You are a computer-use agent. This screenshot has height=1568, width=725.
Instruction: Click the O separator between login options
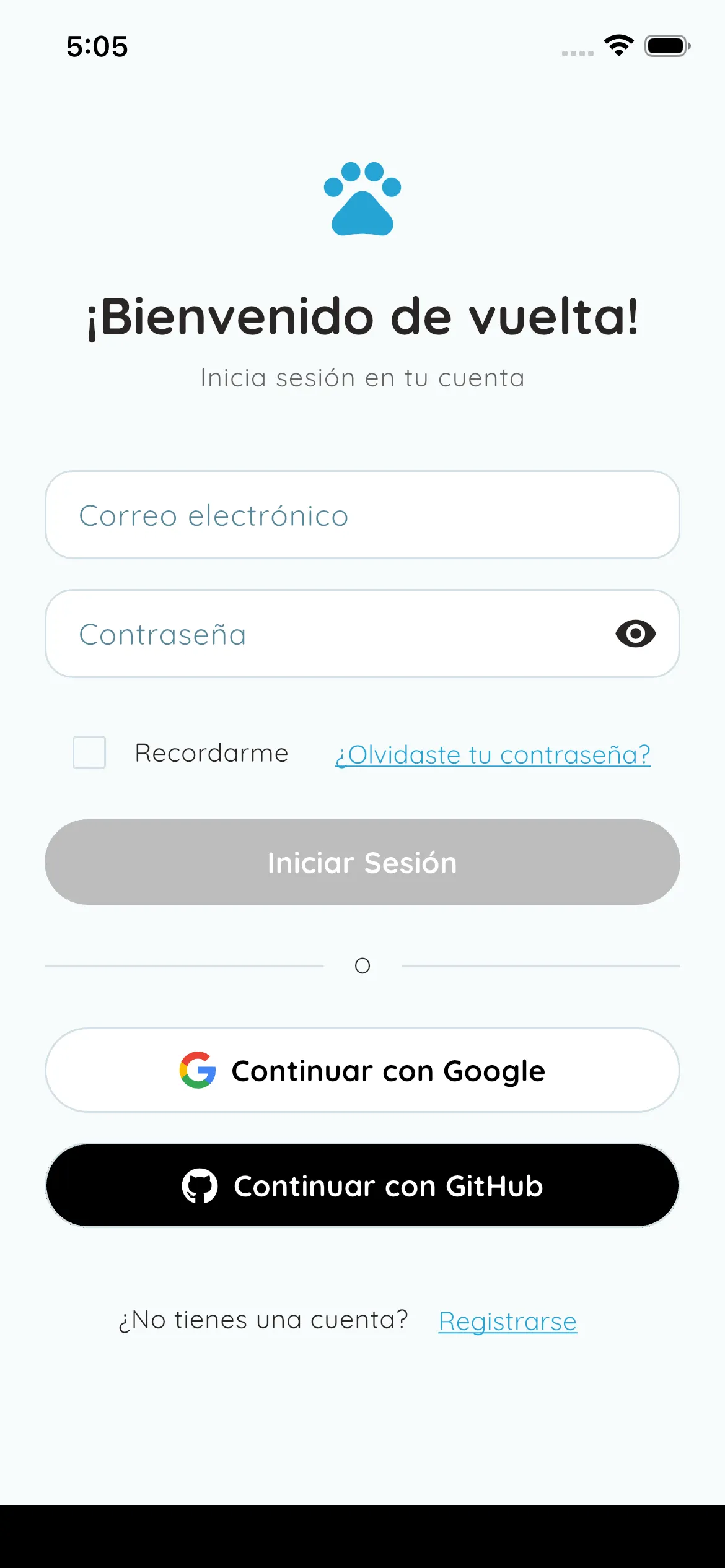(x=362, y=965)
